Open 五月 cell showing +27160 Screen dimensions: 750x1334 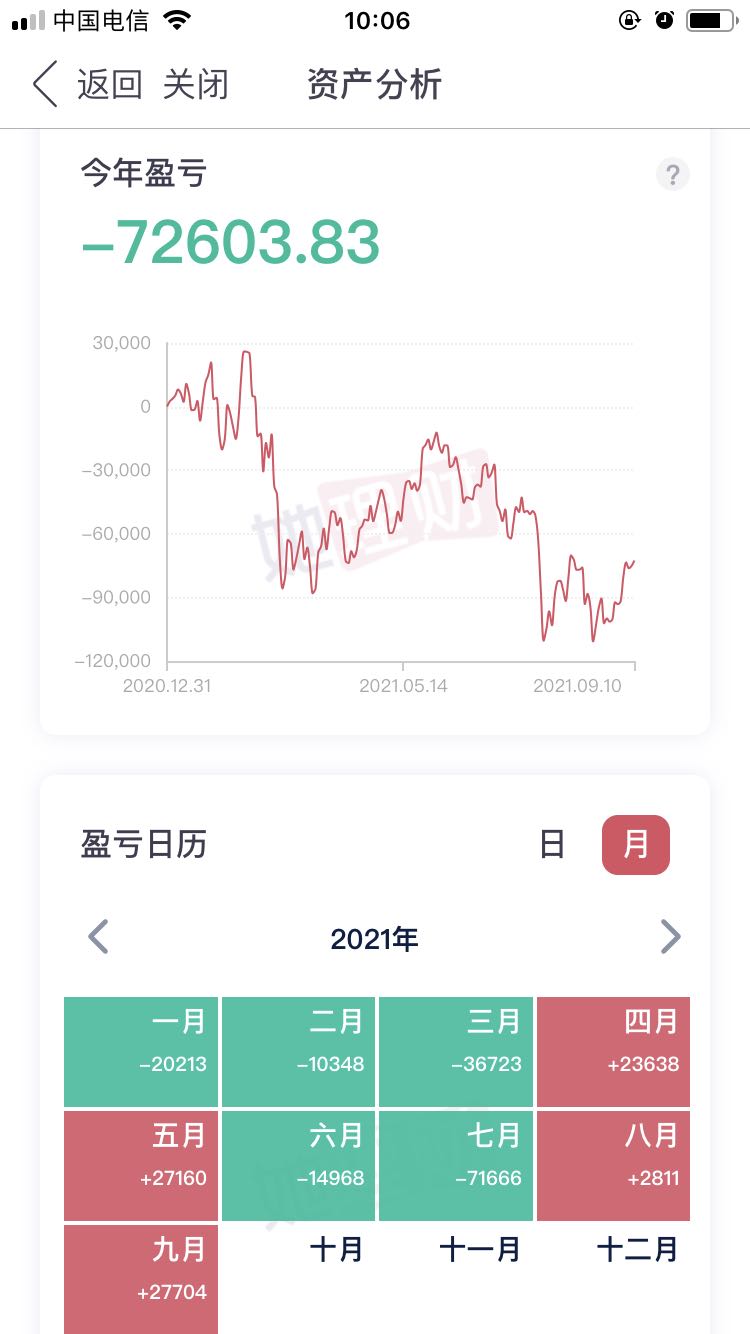pos(141,1165)
